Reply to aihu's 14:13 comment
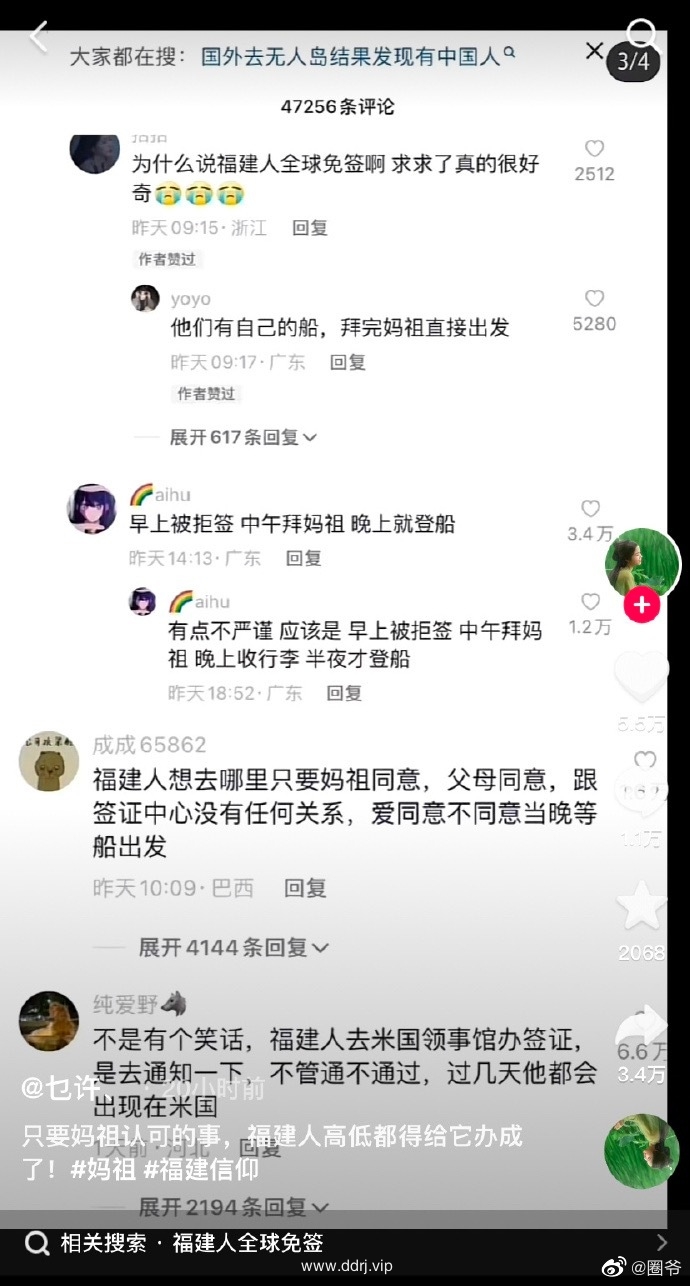This screenshot has width=690, height=1286. [304, 558]
